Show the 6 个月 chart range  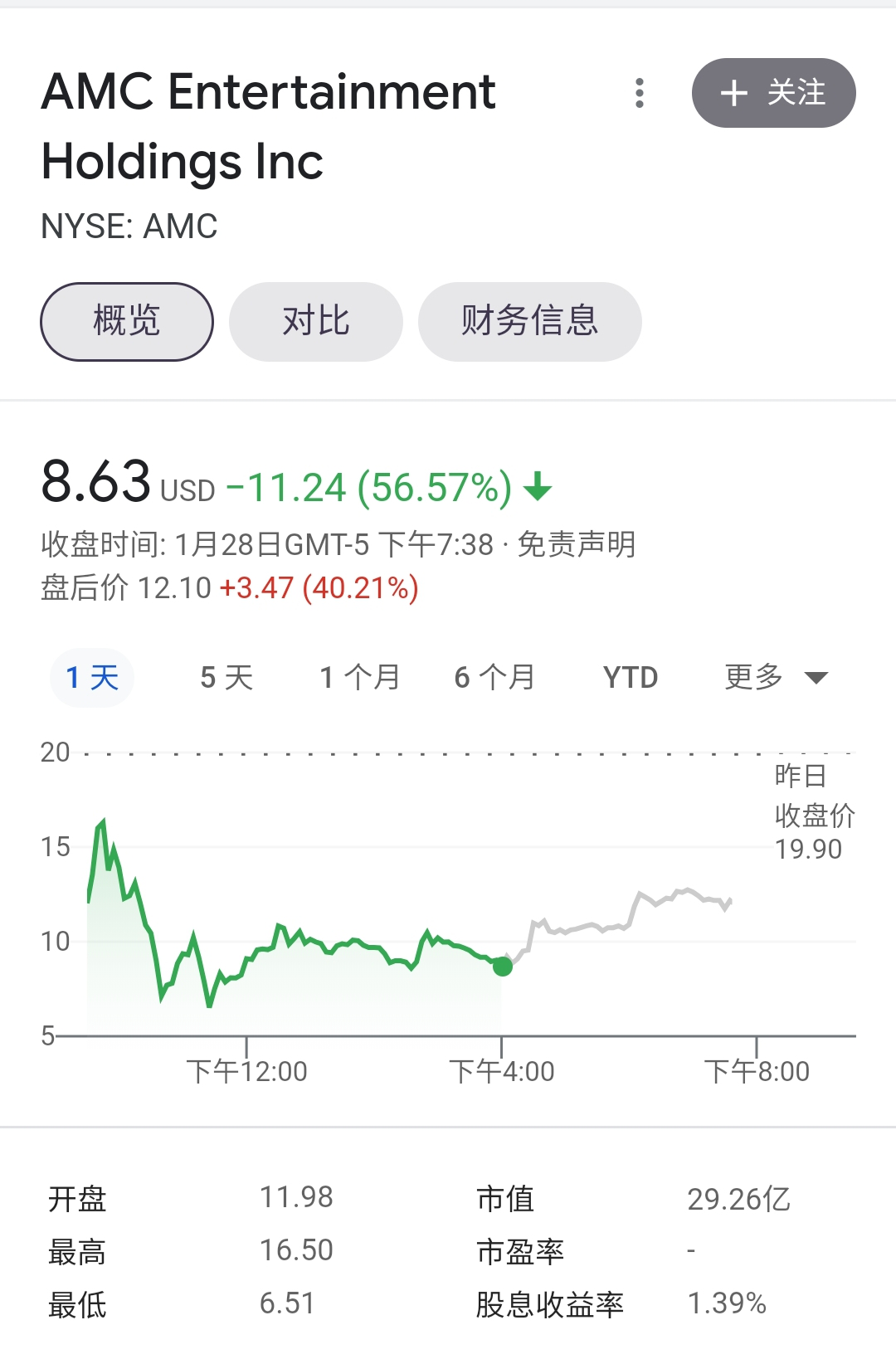494,678
